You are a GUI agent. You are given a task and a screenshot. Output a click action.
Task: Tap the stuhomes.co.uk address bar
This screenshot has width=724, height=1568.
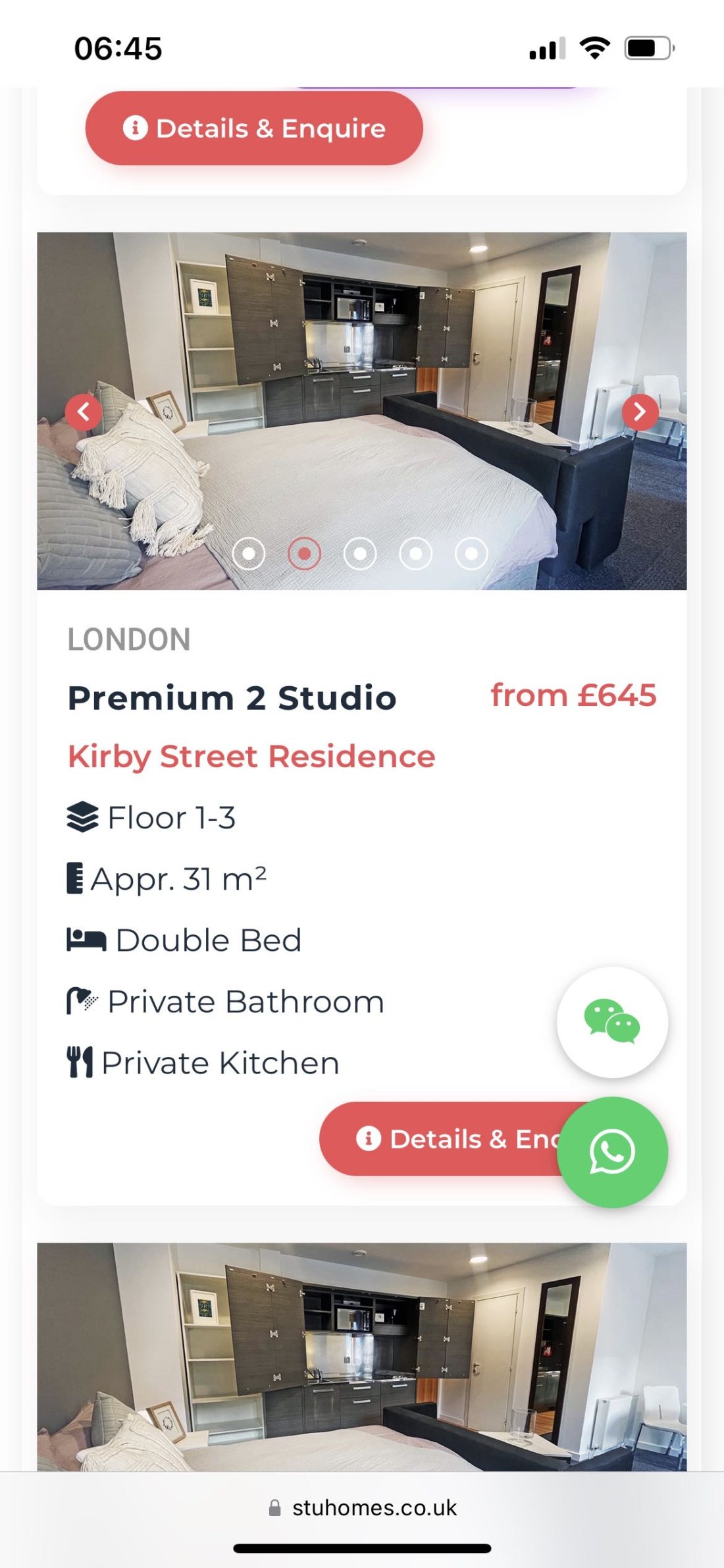[362, 1507]
